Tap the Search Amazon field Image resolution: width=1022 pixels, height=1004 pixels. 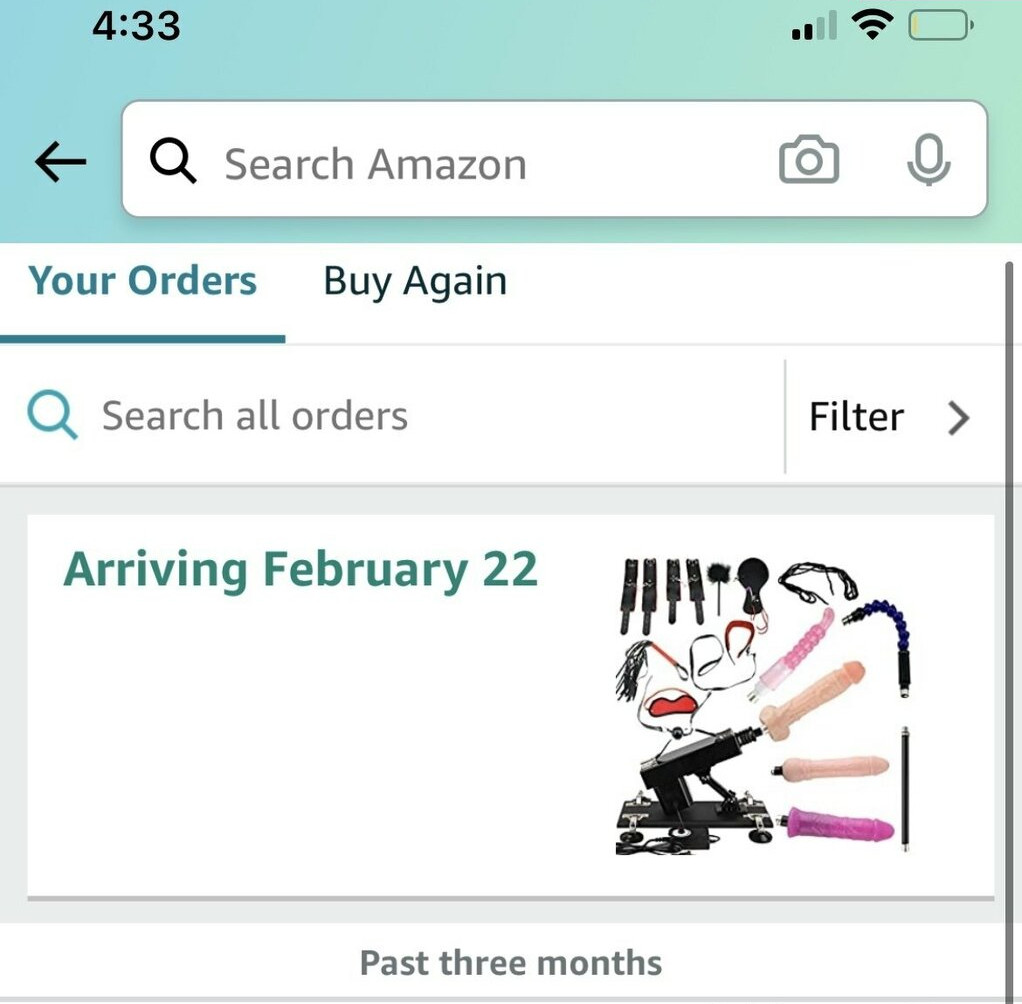(450, 163)
